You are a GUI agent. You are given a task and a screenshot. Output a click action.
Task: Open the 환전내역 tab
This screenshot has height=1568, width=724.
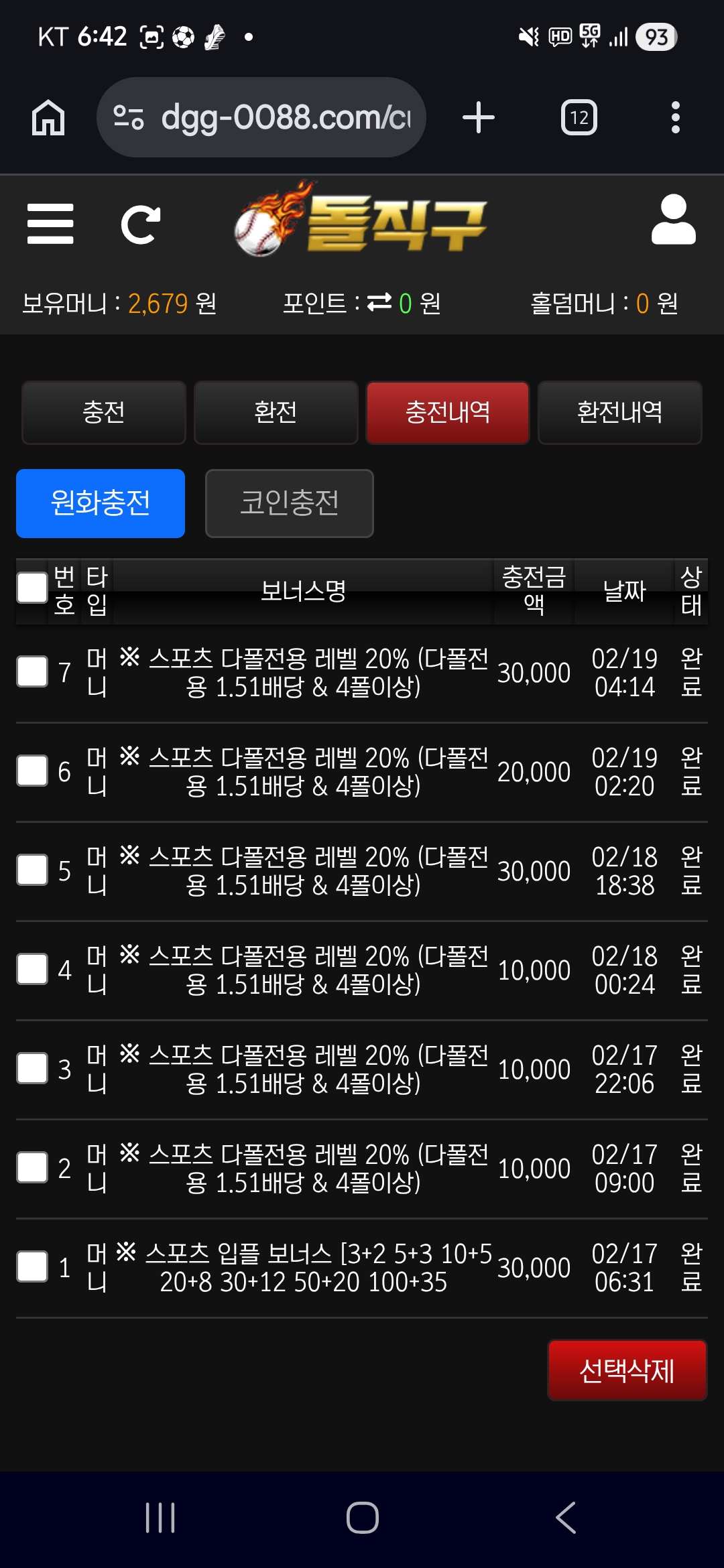tap(619, 412)
